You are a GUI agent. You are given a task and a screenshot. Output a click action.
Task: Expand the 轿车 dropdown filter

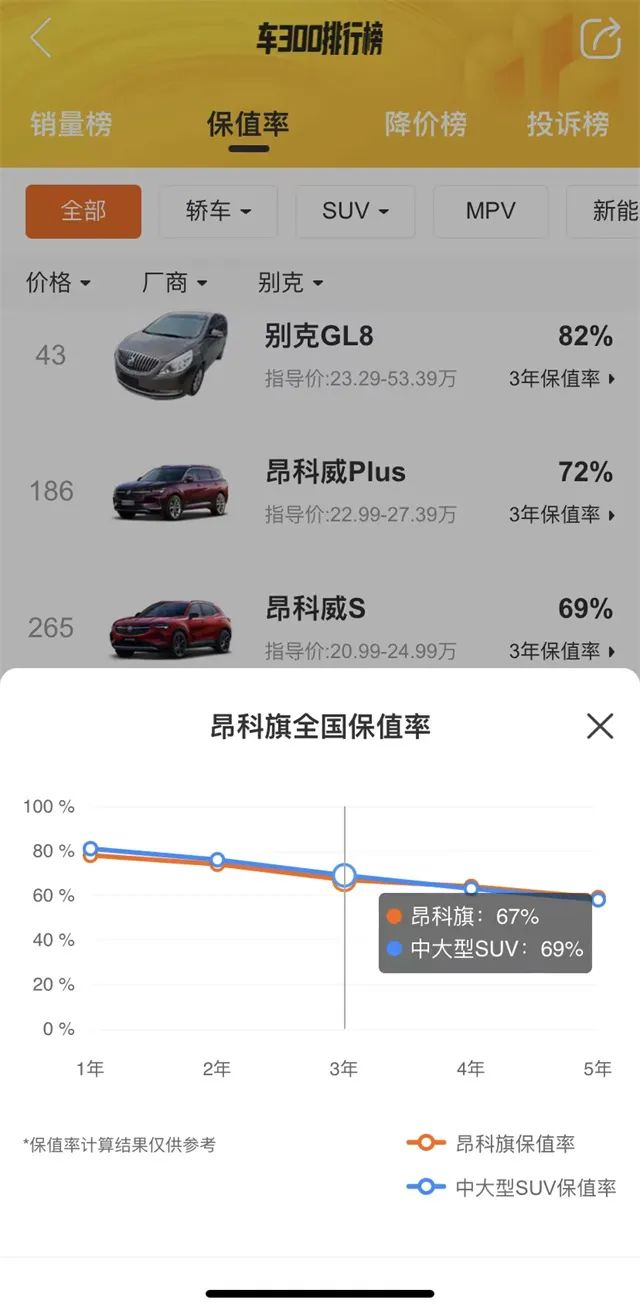218,211
